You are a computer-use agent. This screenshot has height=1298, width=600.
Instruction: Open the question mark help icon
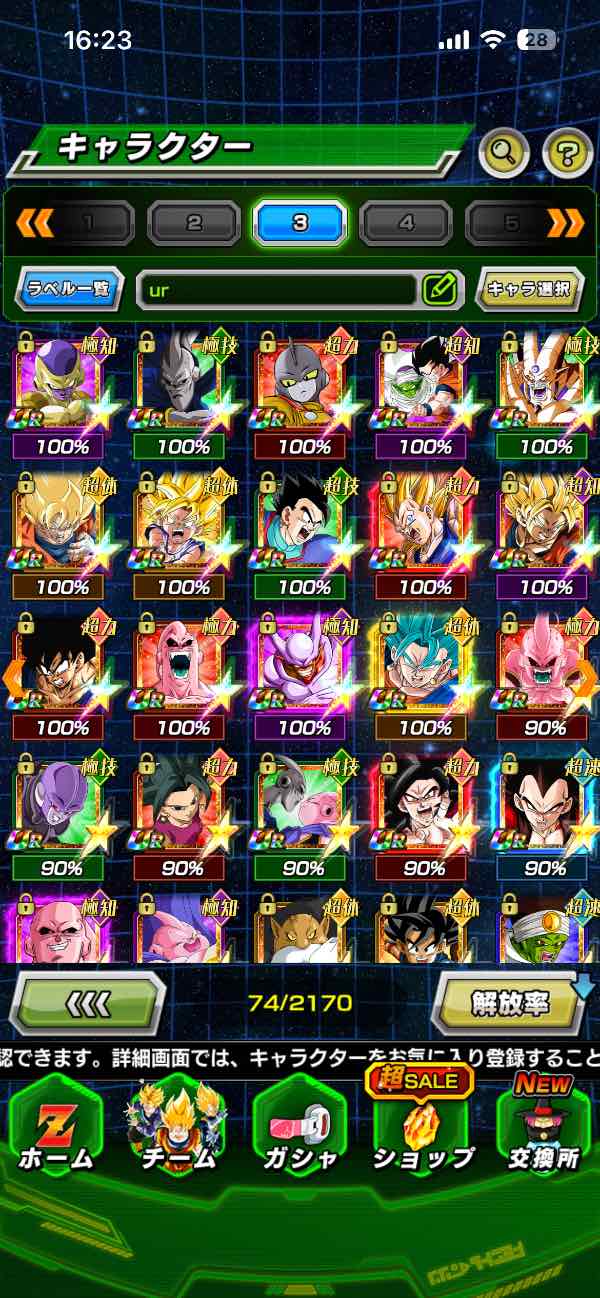567,153
